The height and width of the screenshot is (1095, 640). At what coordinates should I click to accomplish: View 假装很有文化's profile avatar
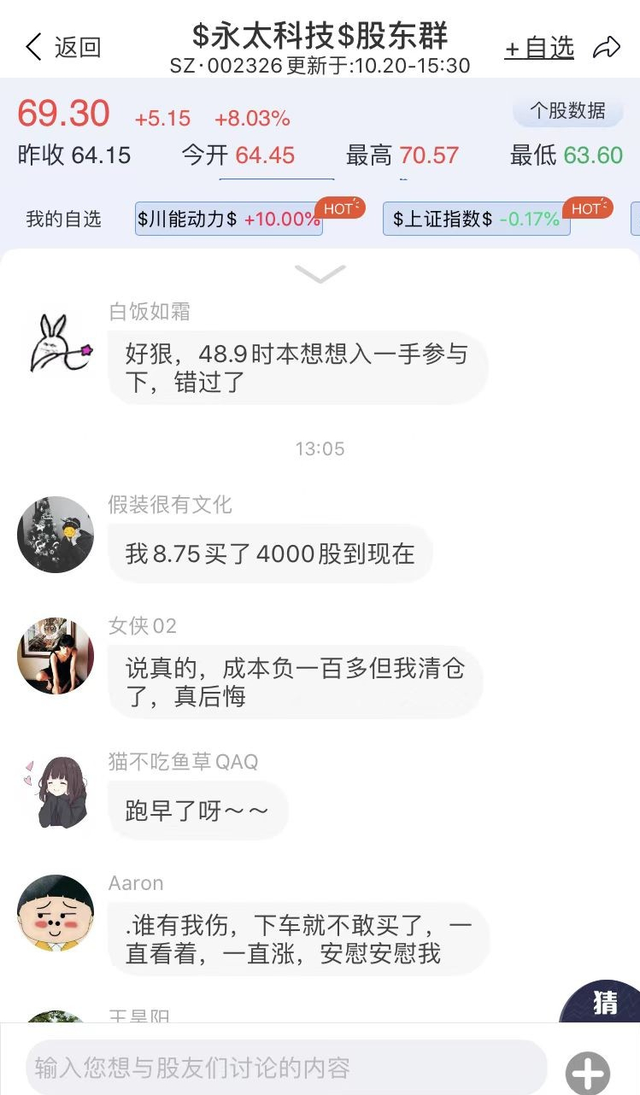[x=55, y=535]
